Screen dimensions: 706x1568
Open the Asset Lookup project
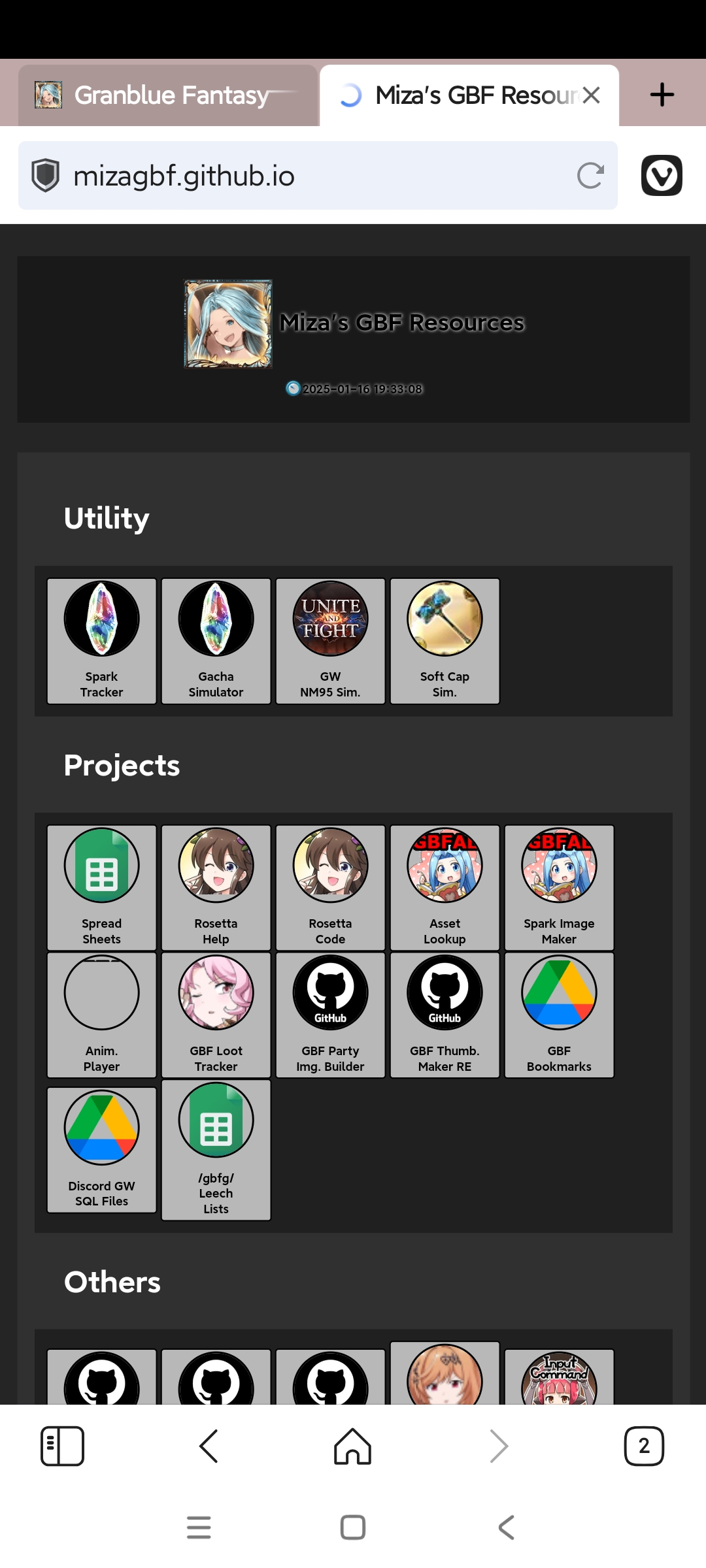tap(445, 887)
